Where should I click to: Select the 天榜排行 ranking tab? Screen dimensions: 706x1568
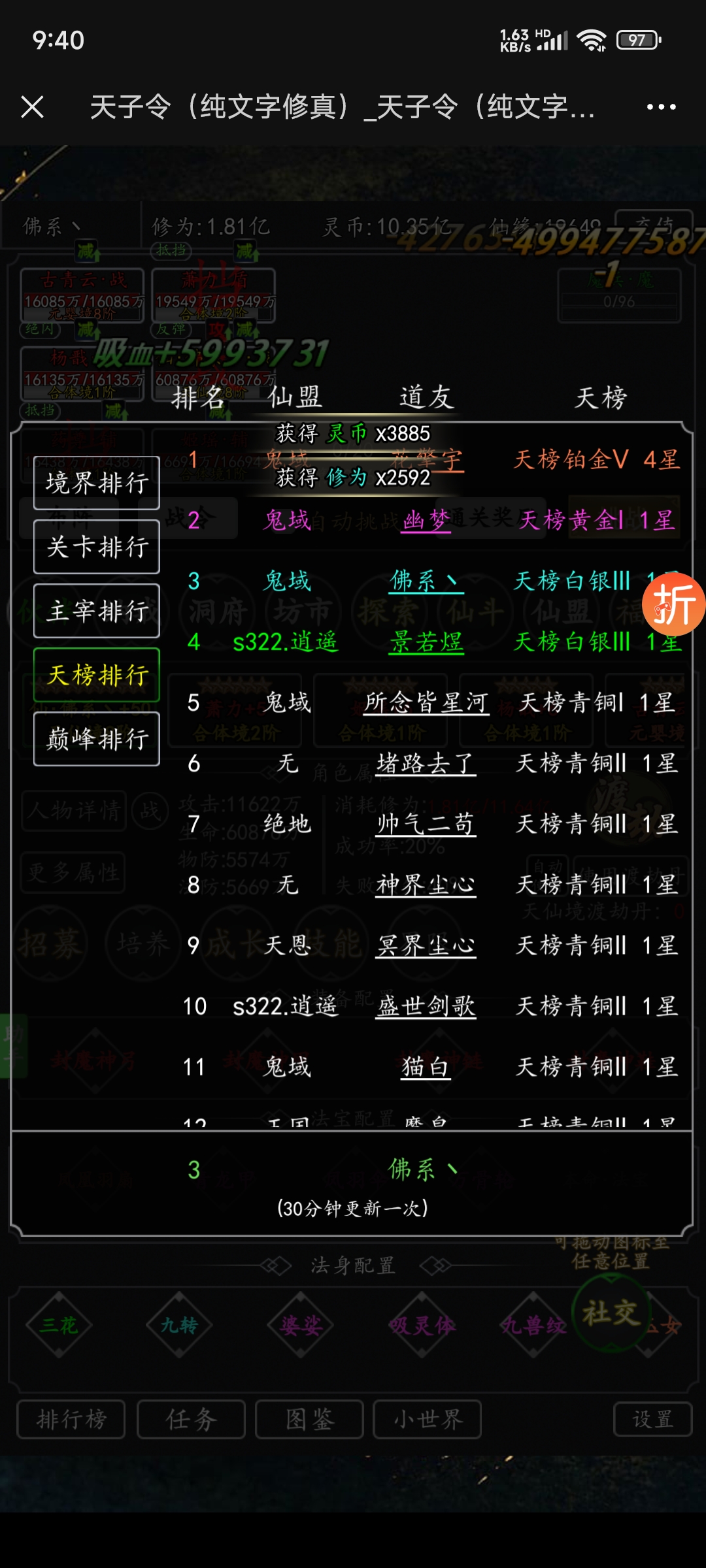(x=97, y=675)
